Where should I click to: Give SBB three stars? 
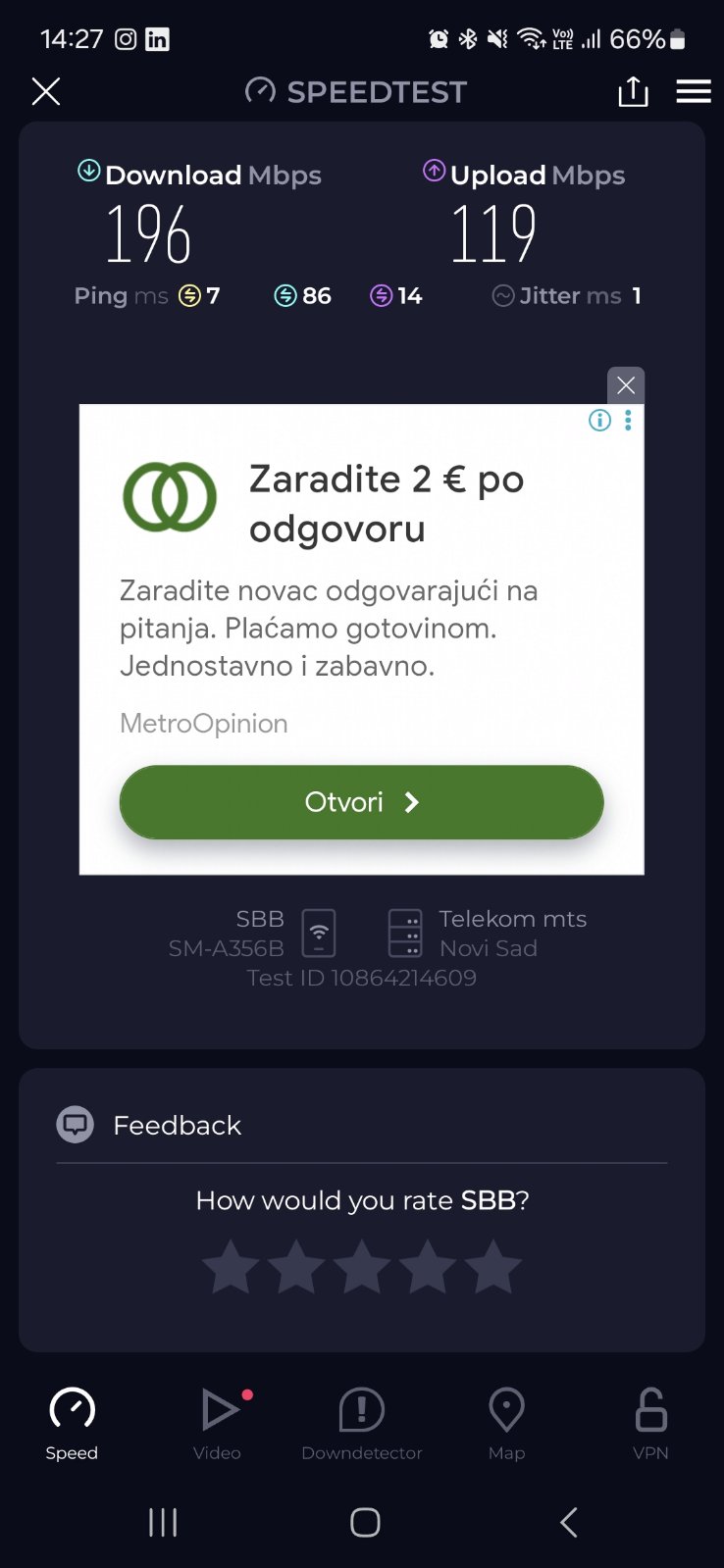point(362,1267)
